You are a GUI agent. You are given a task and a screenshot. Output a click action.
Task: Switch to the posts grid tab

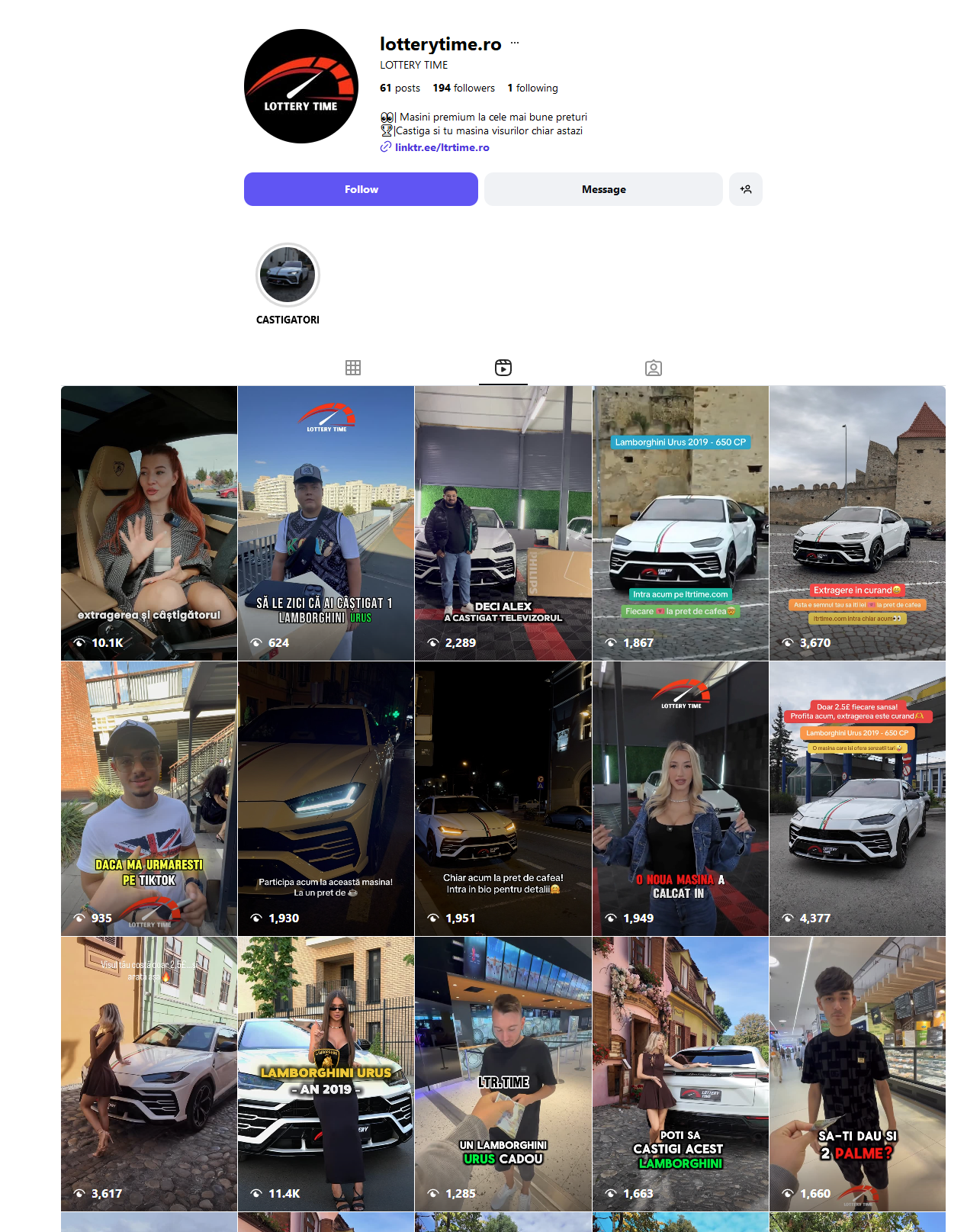[352, 368]
